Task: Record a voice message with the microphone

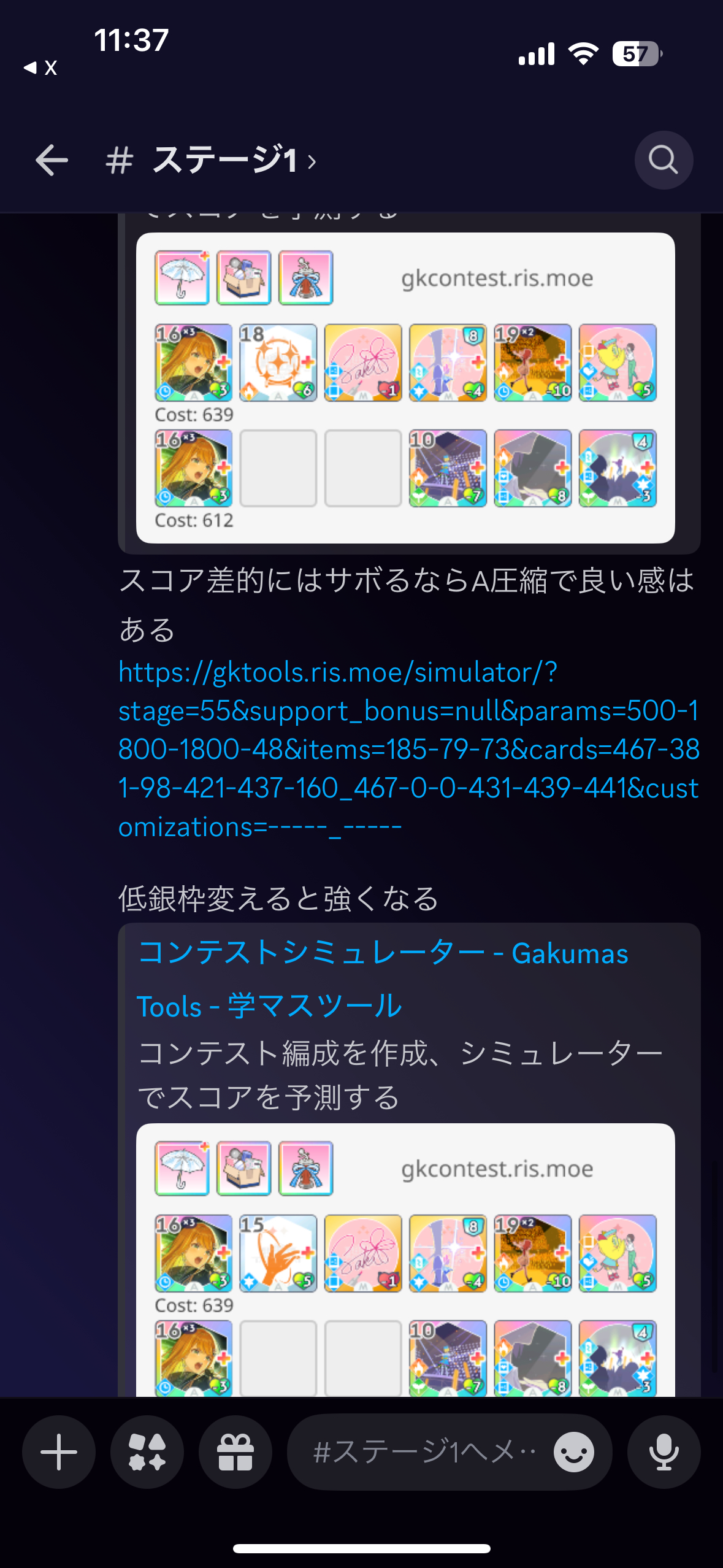Action: 664,1452
